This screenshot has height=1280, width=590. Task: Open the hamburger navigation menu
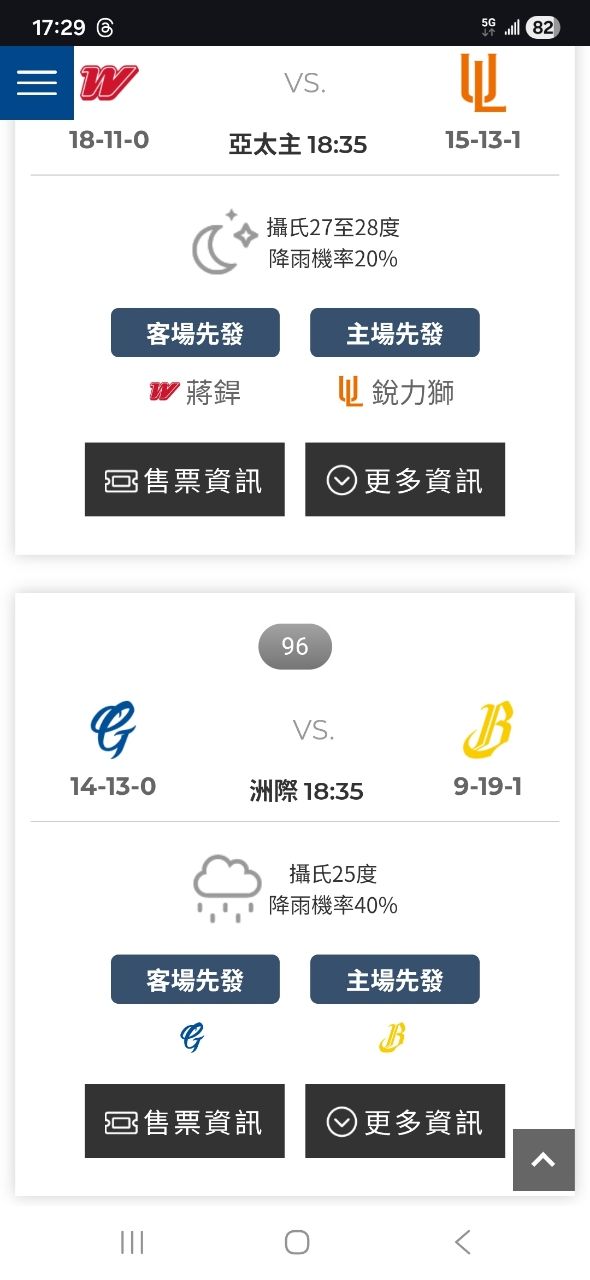pyautogui.click(x=37, y=82)
